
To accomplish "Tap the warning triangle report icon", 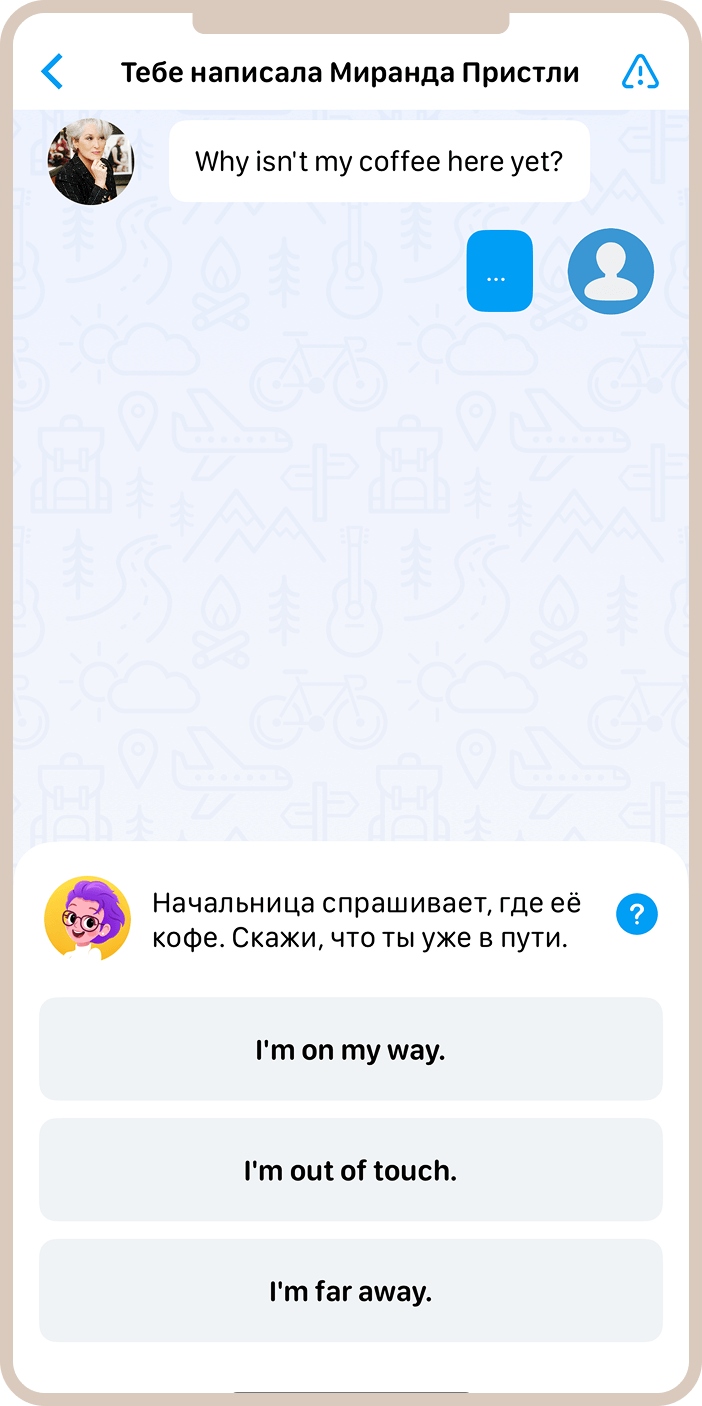I will pyautogui.click(x=640, y=72).
